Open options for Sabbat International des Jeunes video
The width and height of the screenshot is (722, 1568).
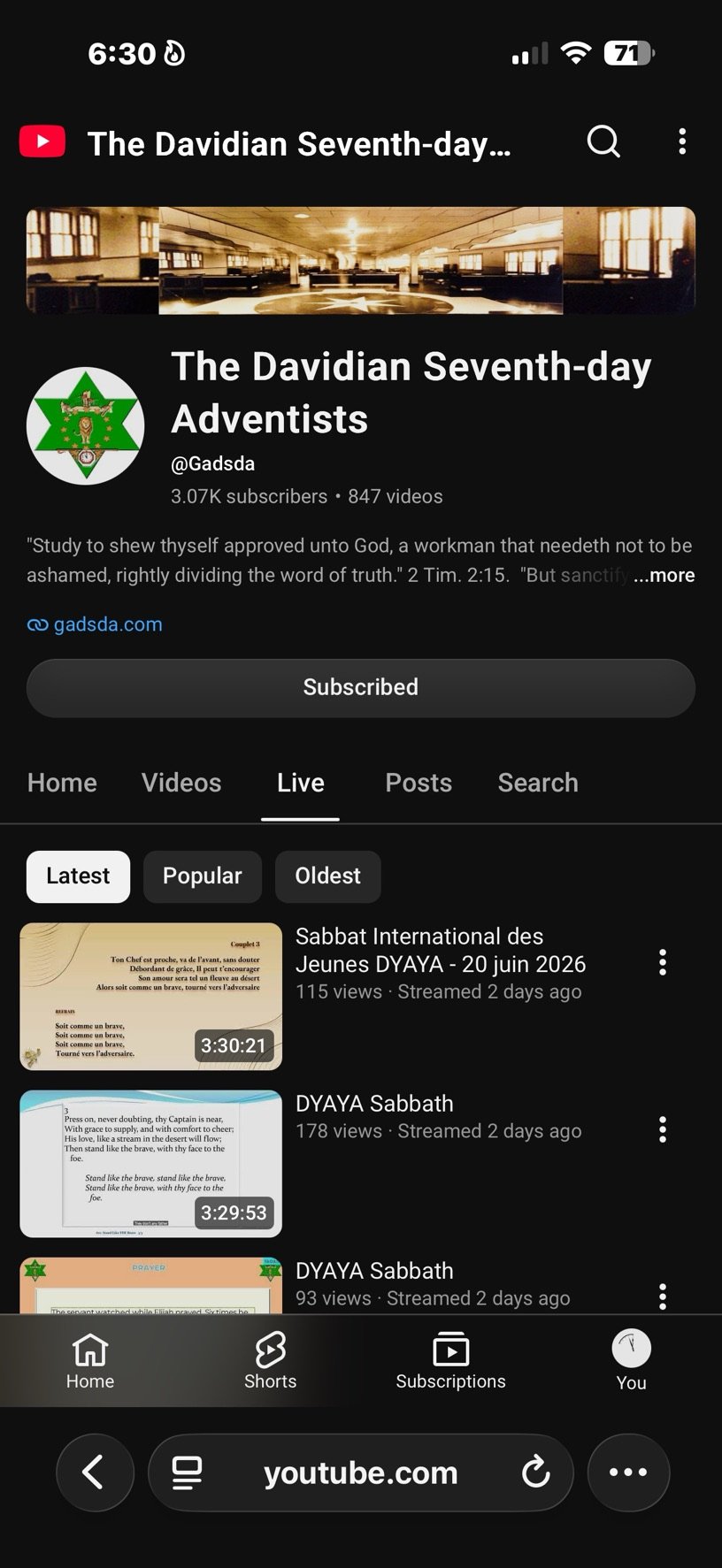click(x=663, y=962)
